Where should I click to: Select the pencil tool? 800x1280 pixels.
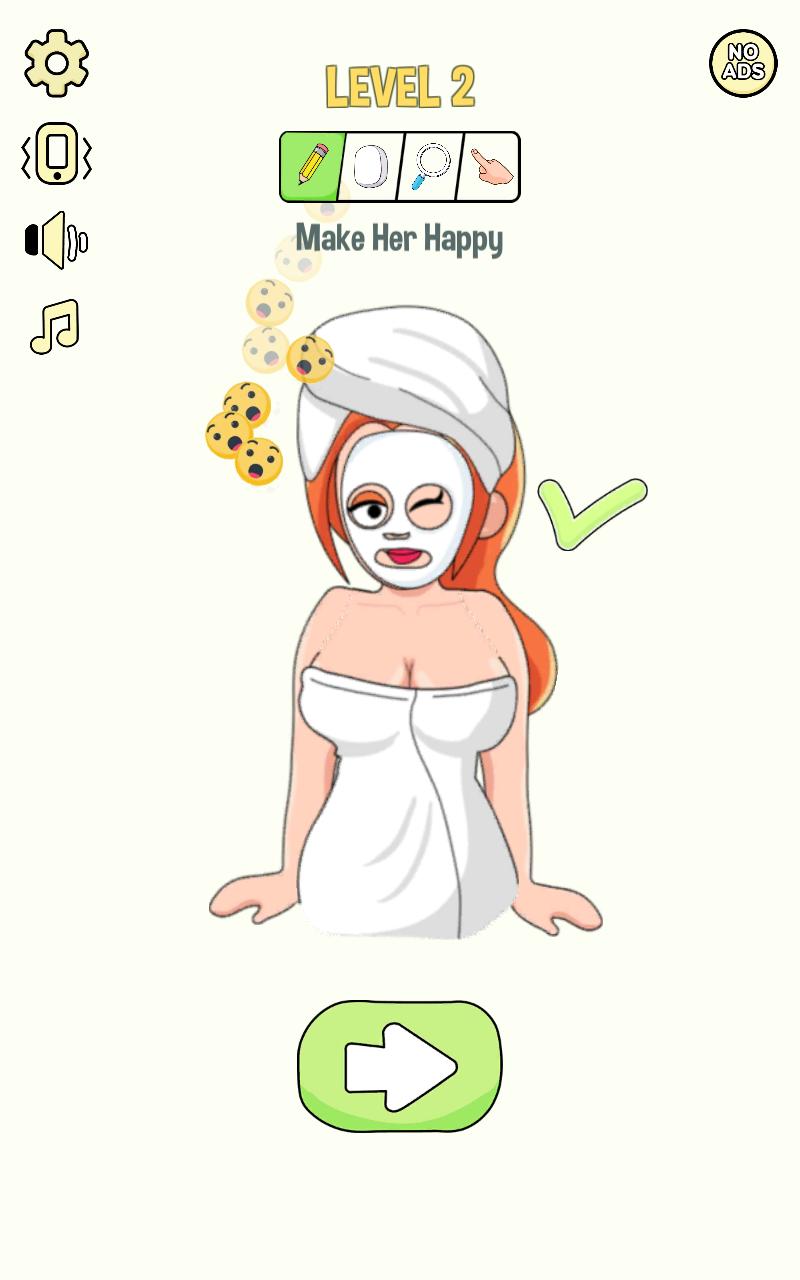313,167
